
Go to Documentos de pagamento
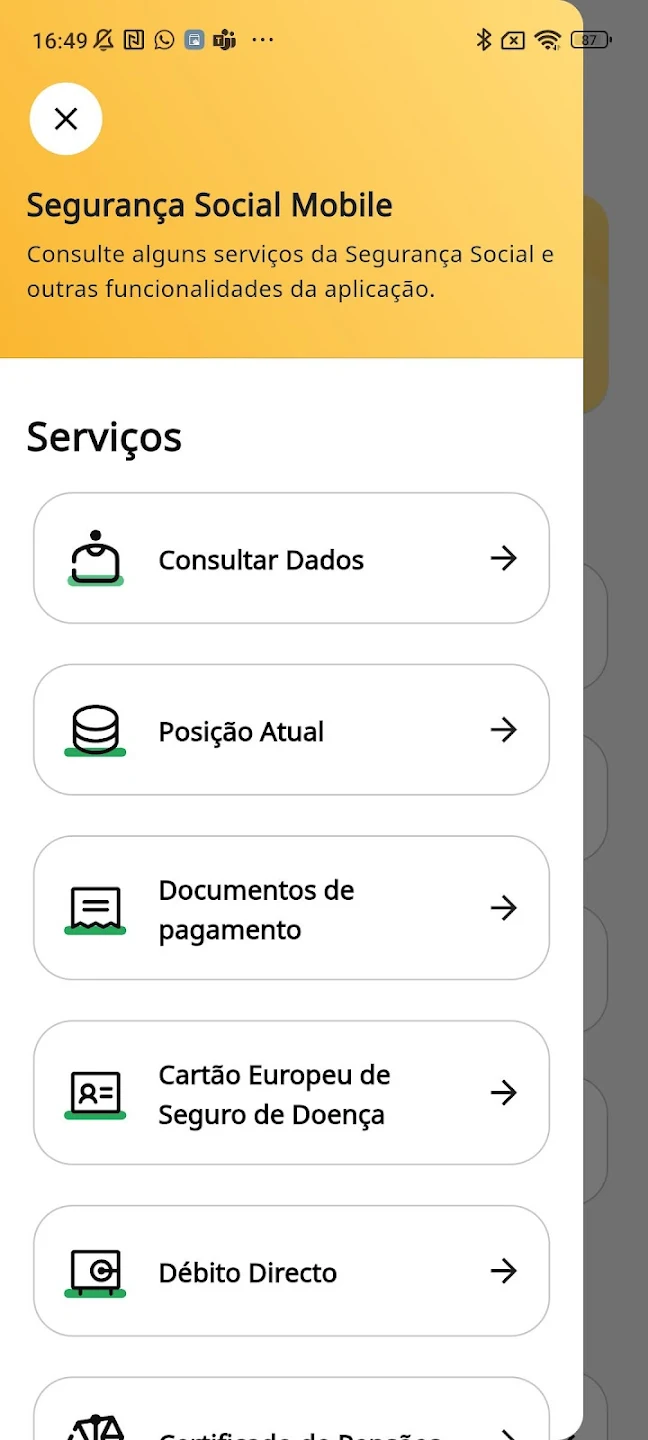[291, 908]
